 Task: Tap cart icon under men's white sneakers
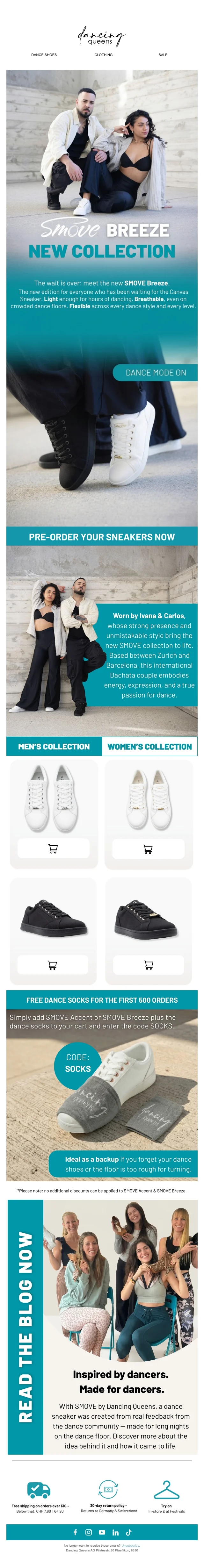tap(53, 848)
